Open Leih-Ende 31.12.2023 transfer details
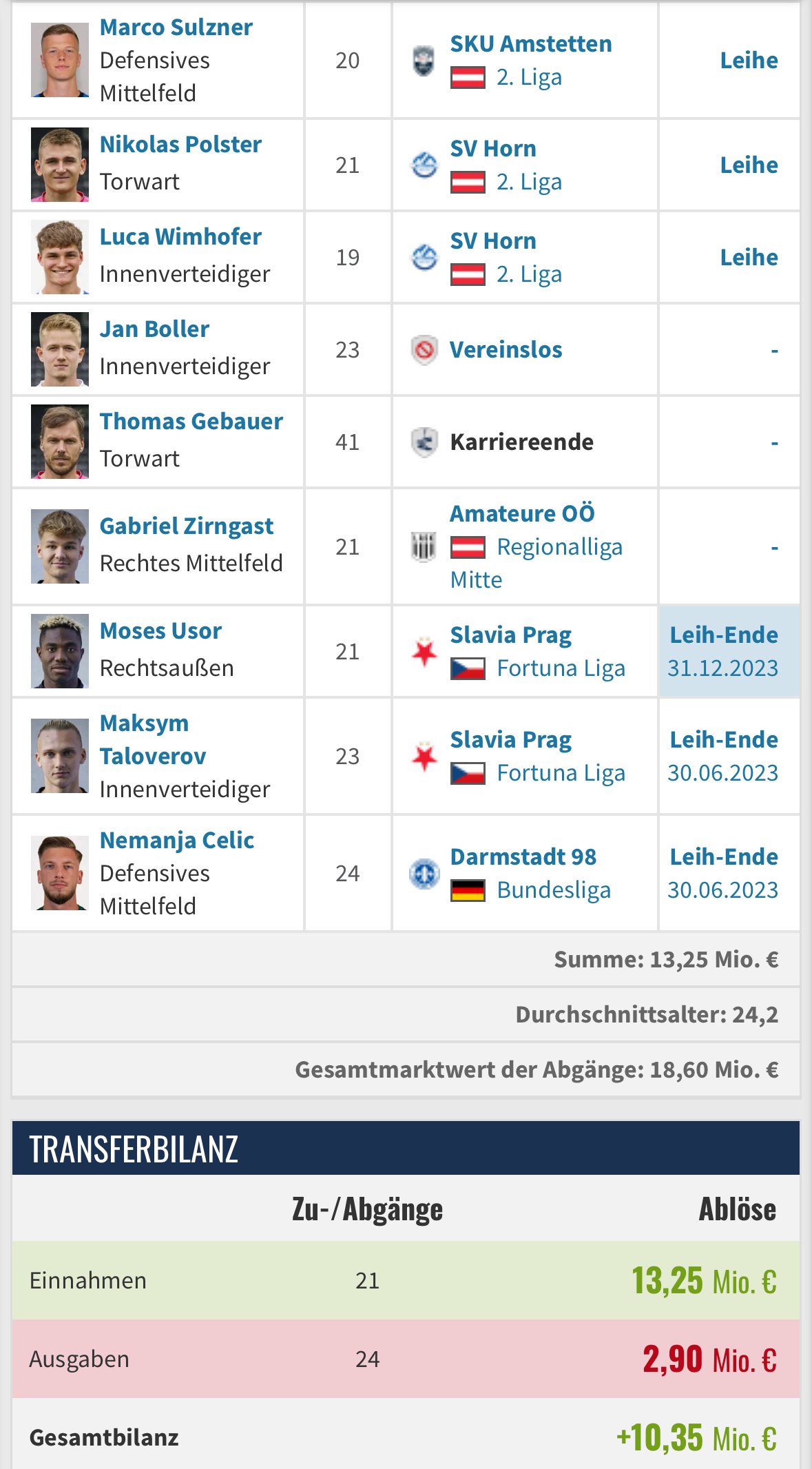The width and height of the screenshot is (812, 1469). [x=723, y=652]
